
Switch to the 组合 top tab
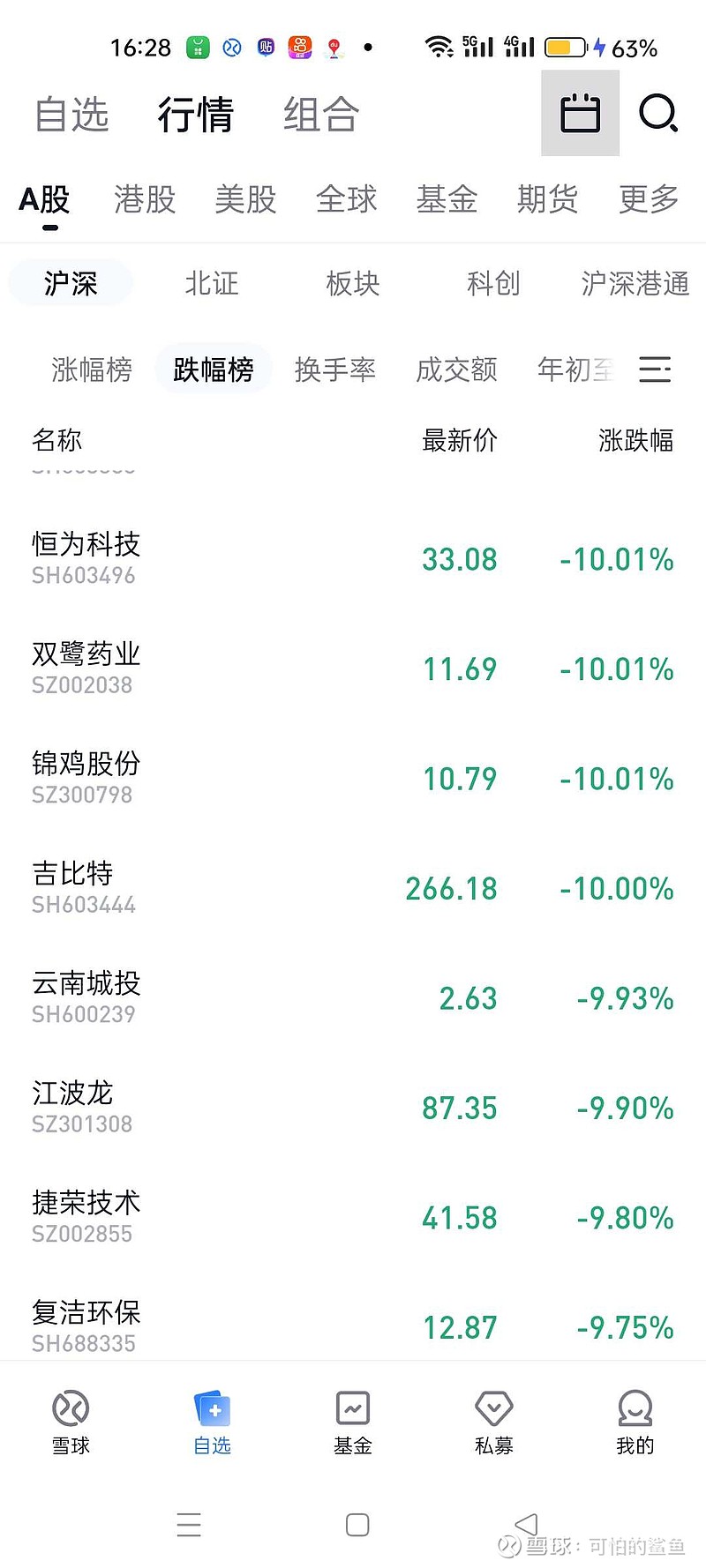click(x=320, y=115)
